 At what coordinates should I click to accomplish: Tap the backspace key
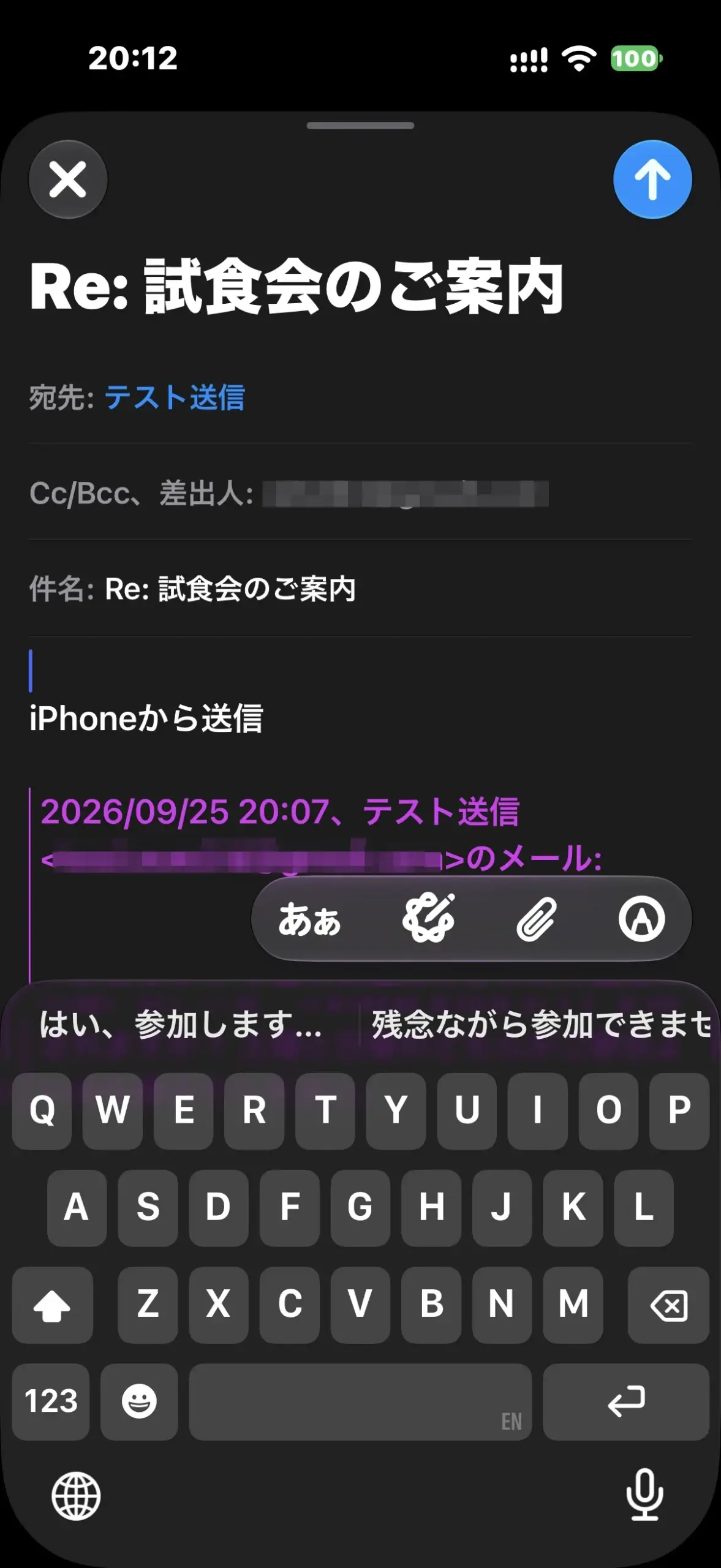(x=668, y=1305)
